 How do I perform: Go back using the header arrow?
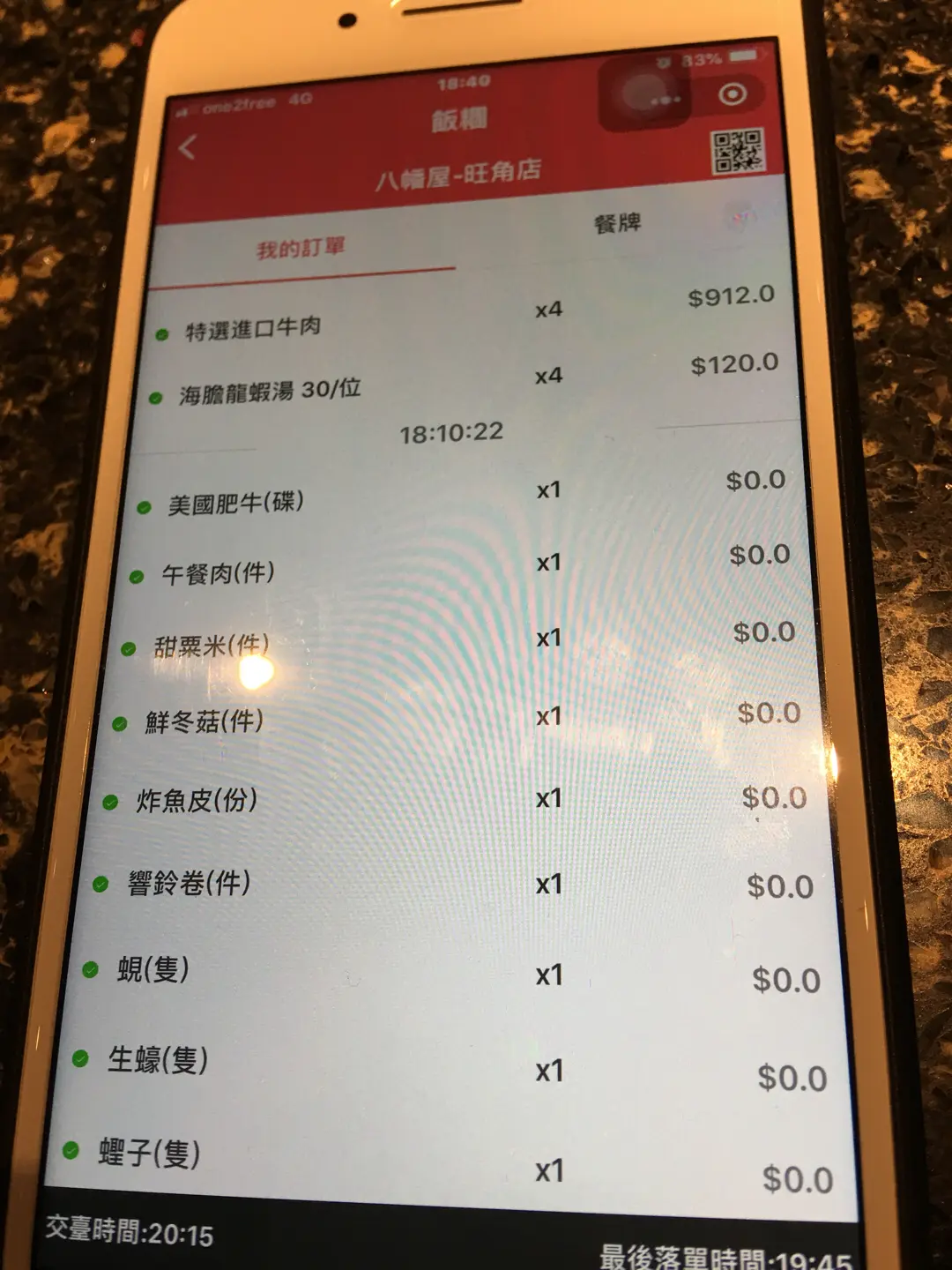[187, 147]
